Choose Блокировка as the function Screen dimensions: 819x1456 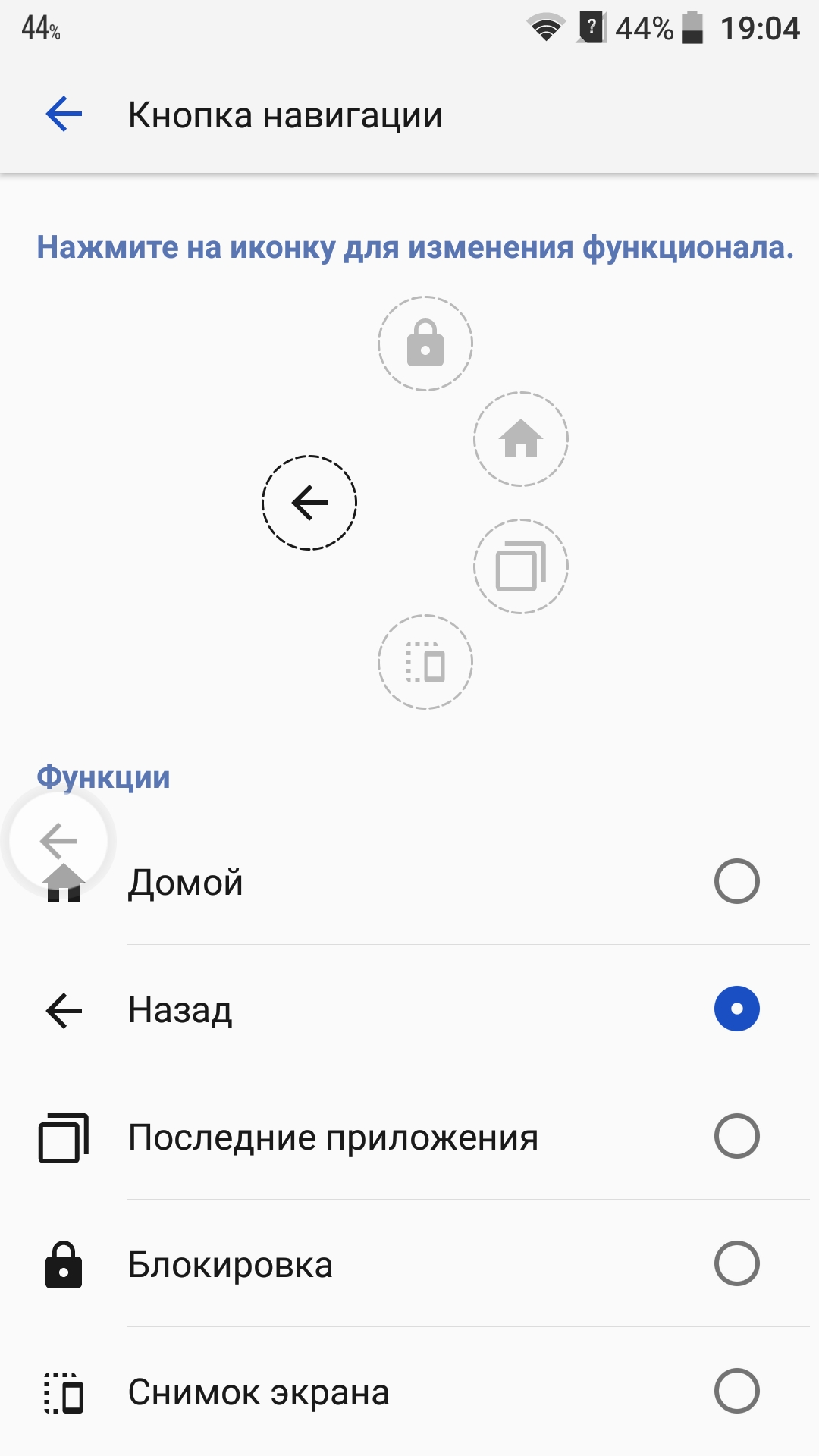coord(409,1264)
